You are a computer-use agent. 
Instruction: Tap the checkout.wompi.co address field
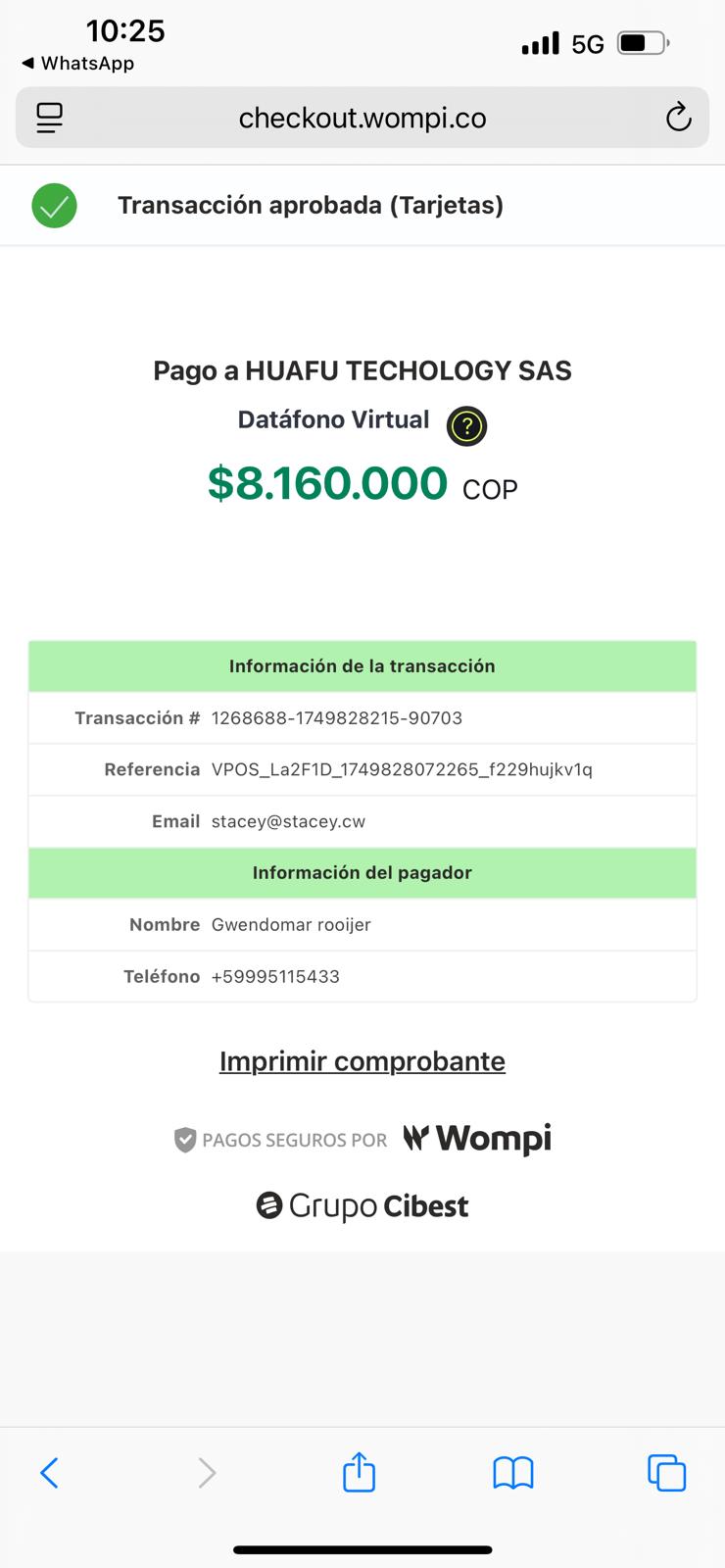(362, 118)
